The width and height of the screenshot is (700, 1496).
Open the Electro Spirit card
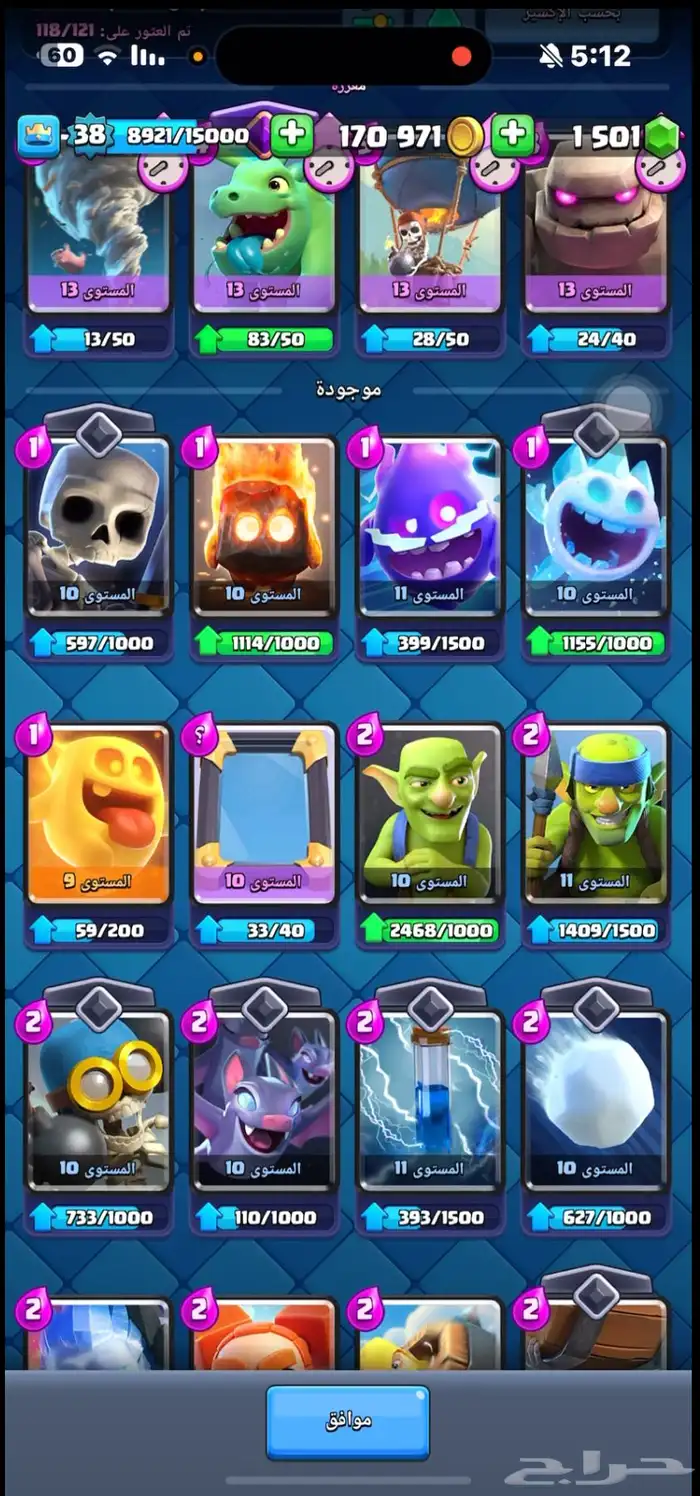click(430, 525)
